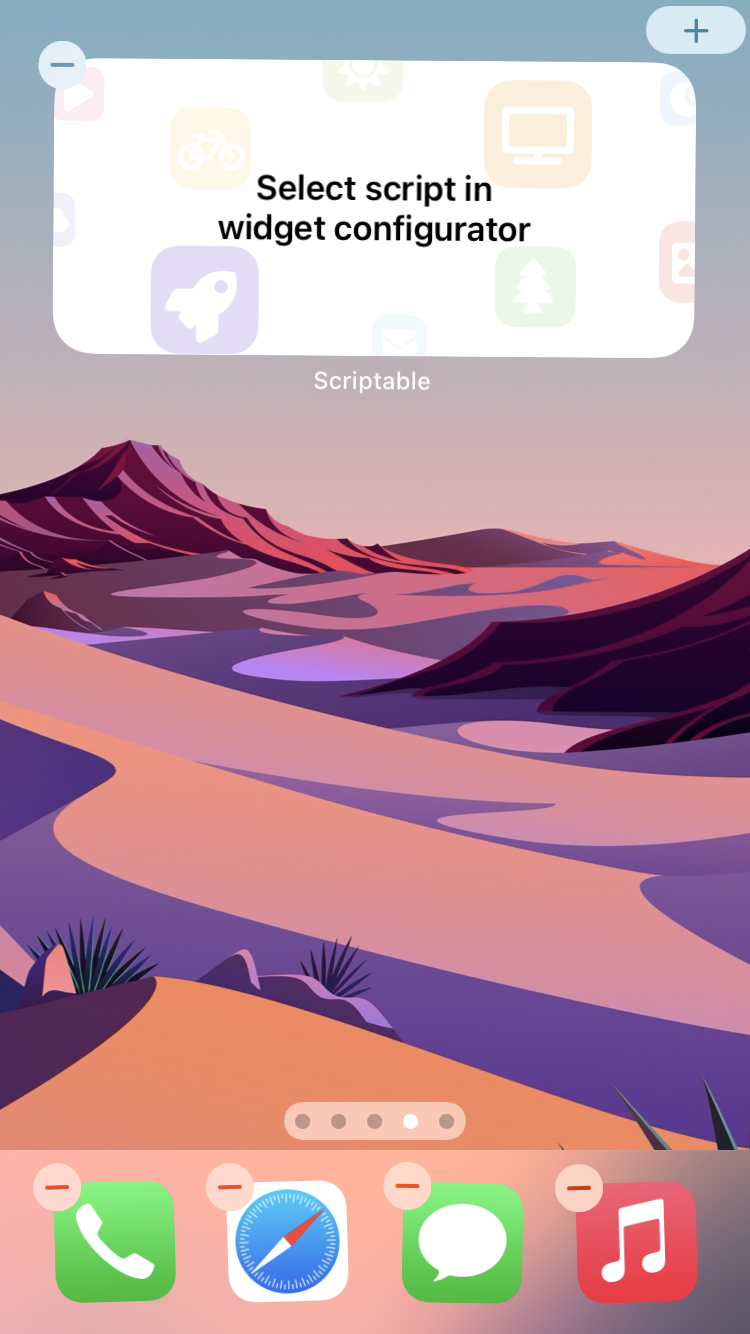
Task: Remove the Music app via its minus badge
Action: click(x=579, y=1187)
